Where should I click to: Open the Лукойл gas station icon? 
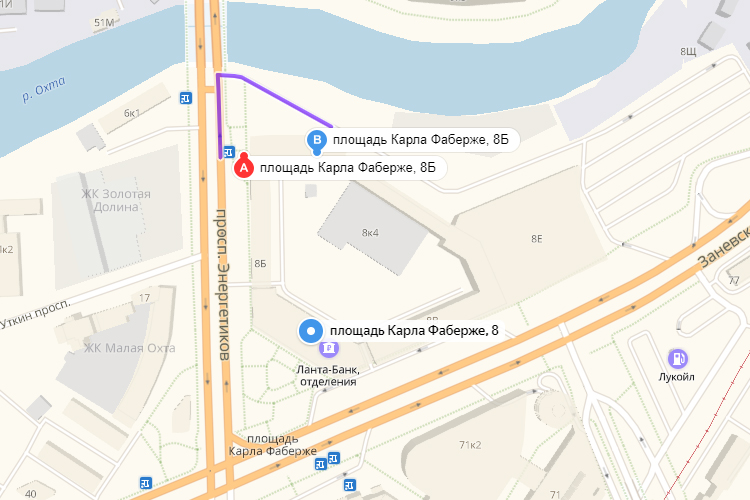coord(678,357)
